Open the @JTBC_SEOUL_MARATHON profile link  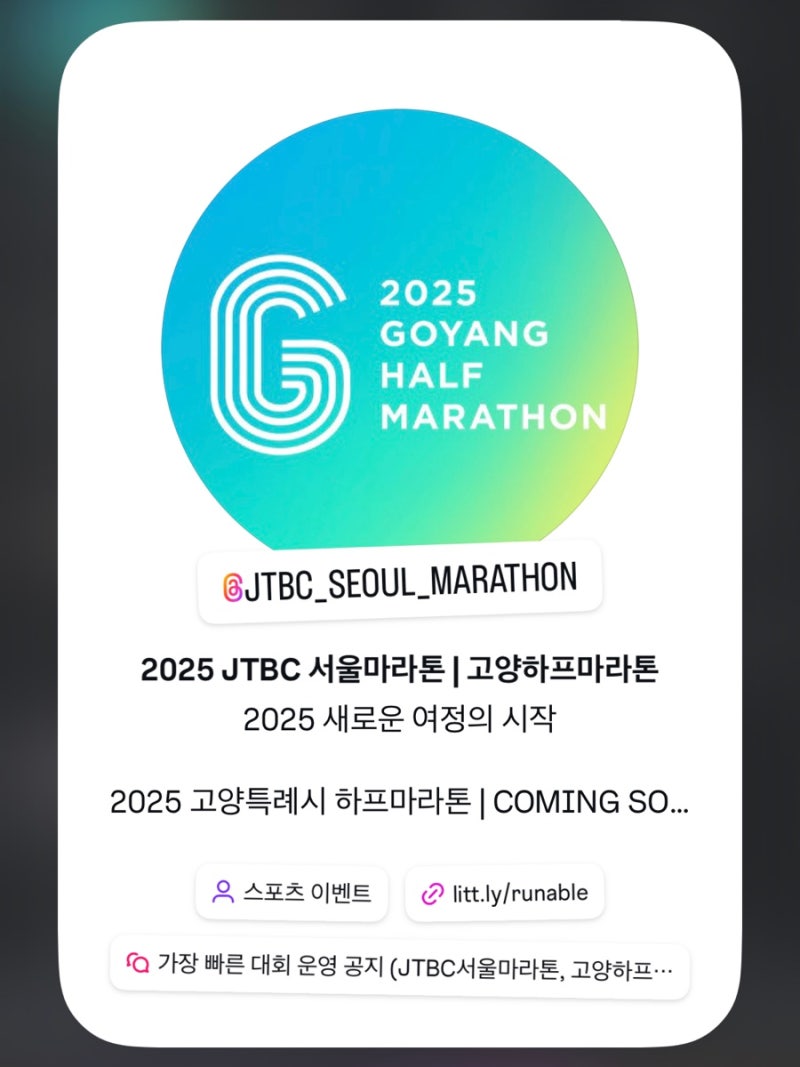400,578
